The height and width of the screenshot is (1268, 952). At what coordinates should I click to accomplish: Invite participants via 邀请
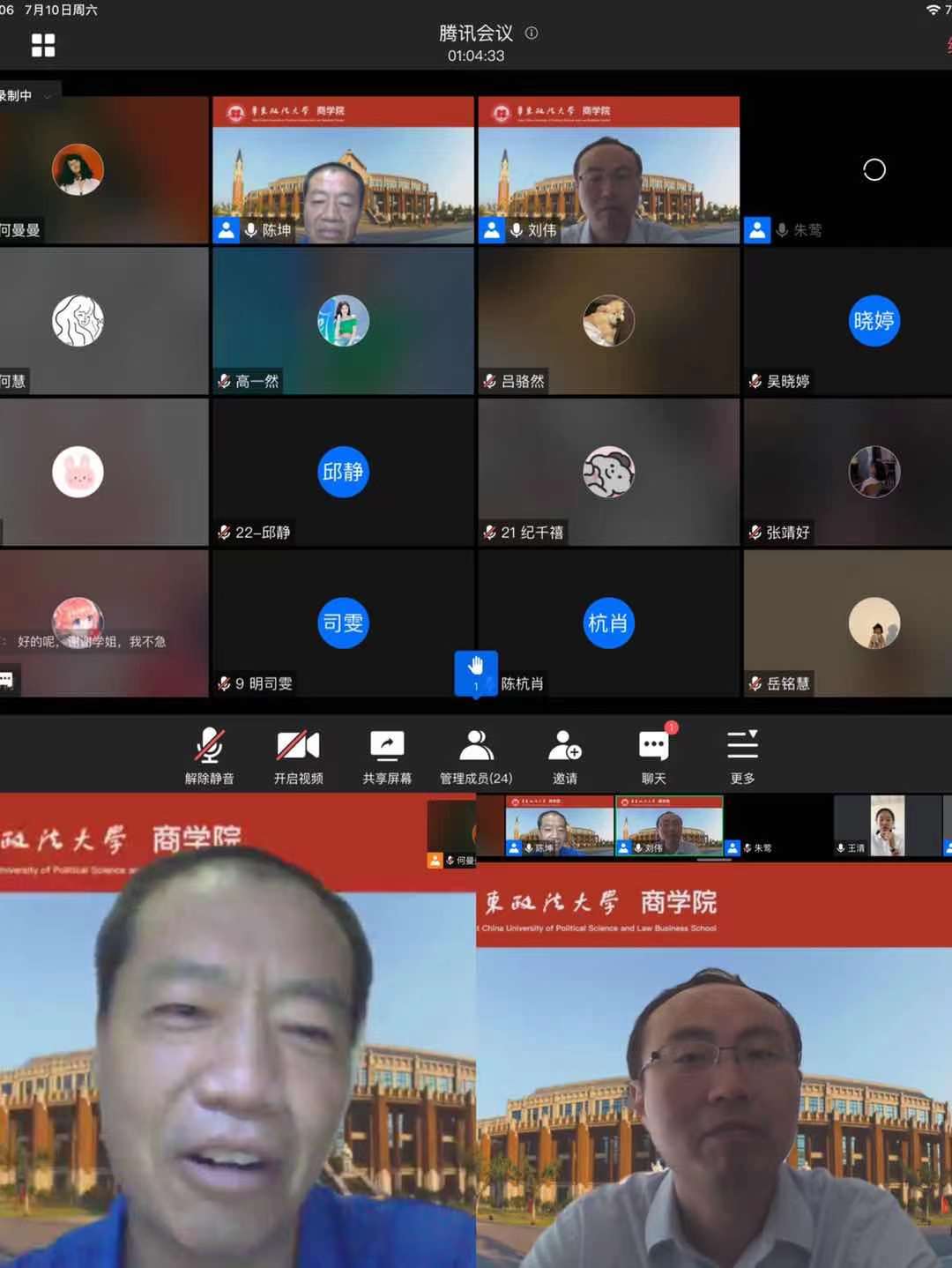565,756
